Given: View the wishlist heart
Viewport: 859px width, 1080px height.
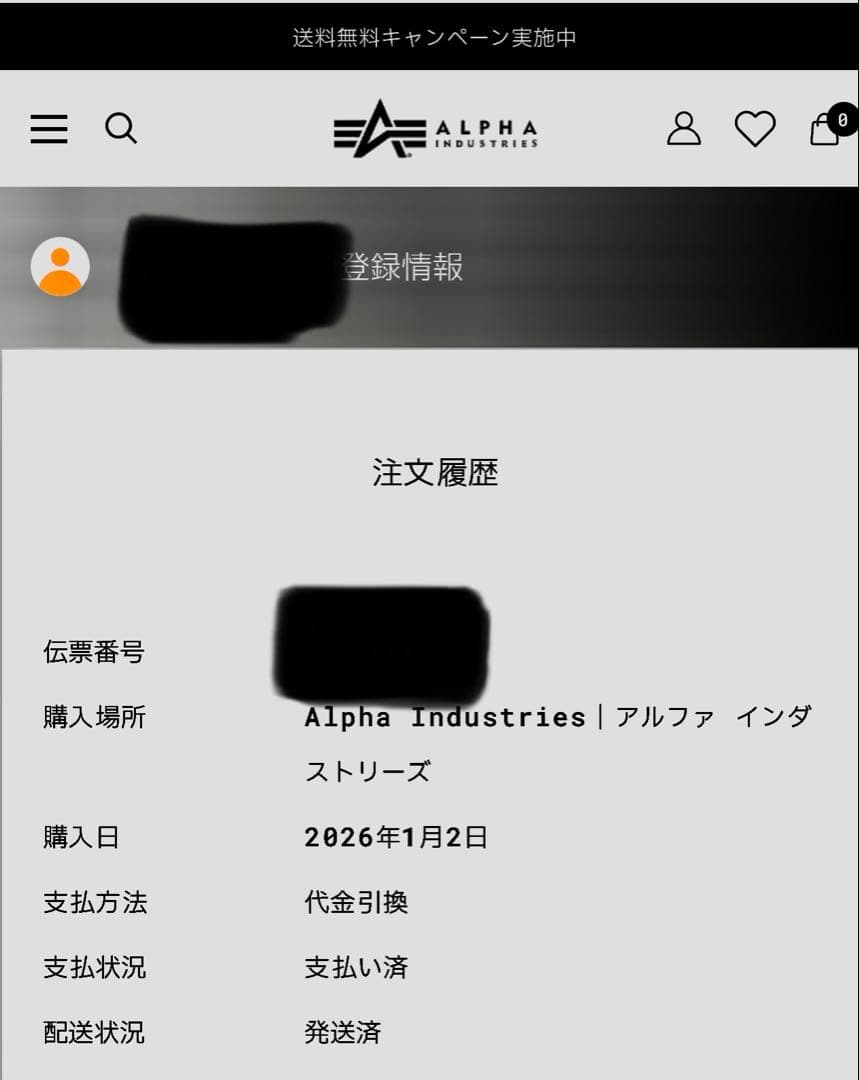Looking at the screenshot, I should click(755, 128).
